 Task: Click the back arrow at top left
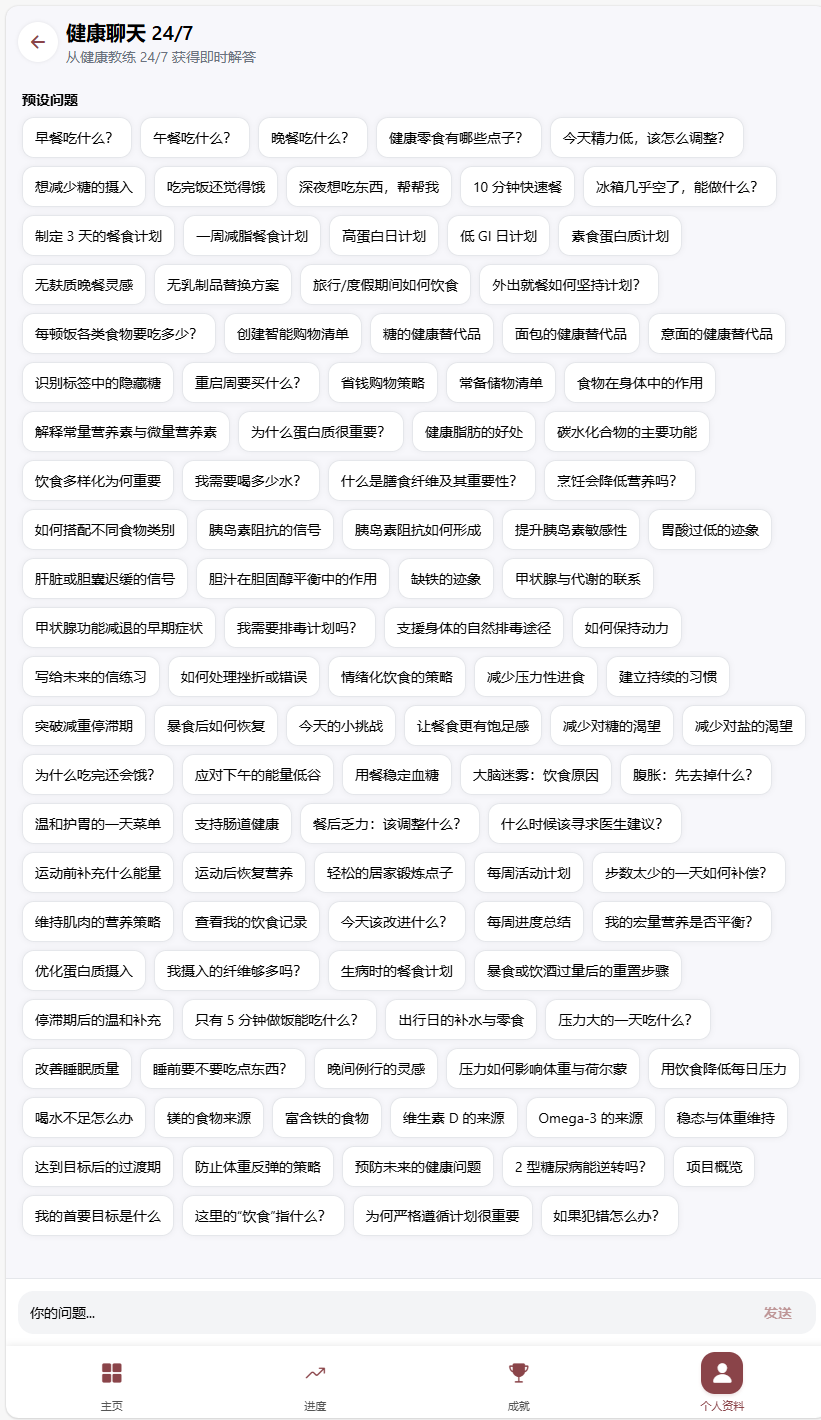click(37, 42)
